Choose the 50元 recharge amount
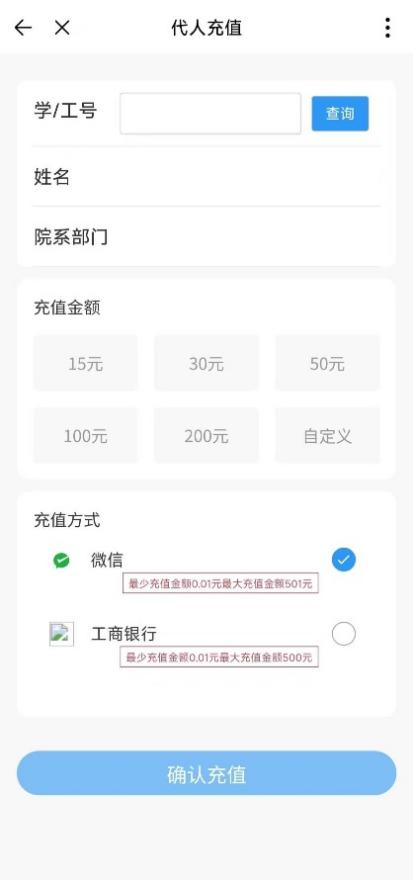Viewport: 413px width, 880px height. click(327, 363)
